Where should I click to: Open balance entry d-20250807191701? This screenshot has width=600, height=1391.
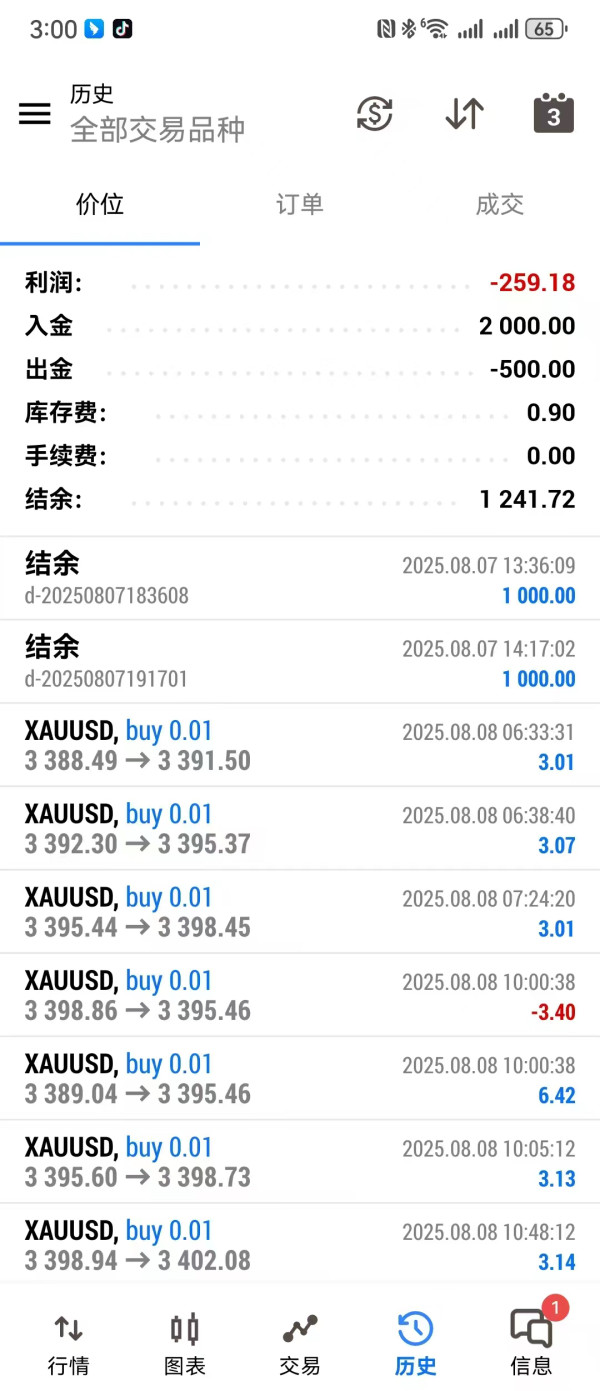300,662
